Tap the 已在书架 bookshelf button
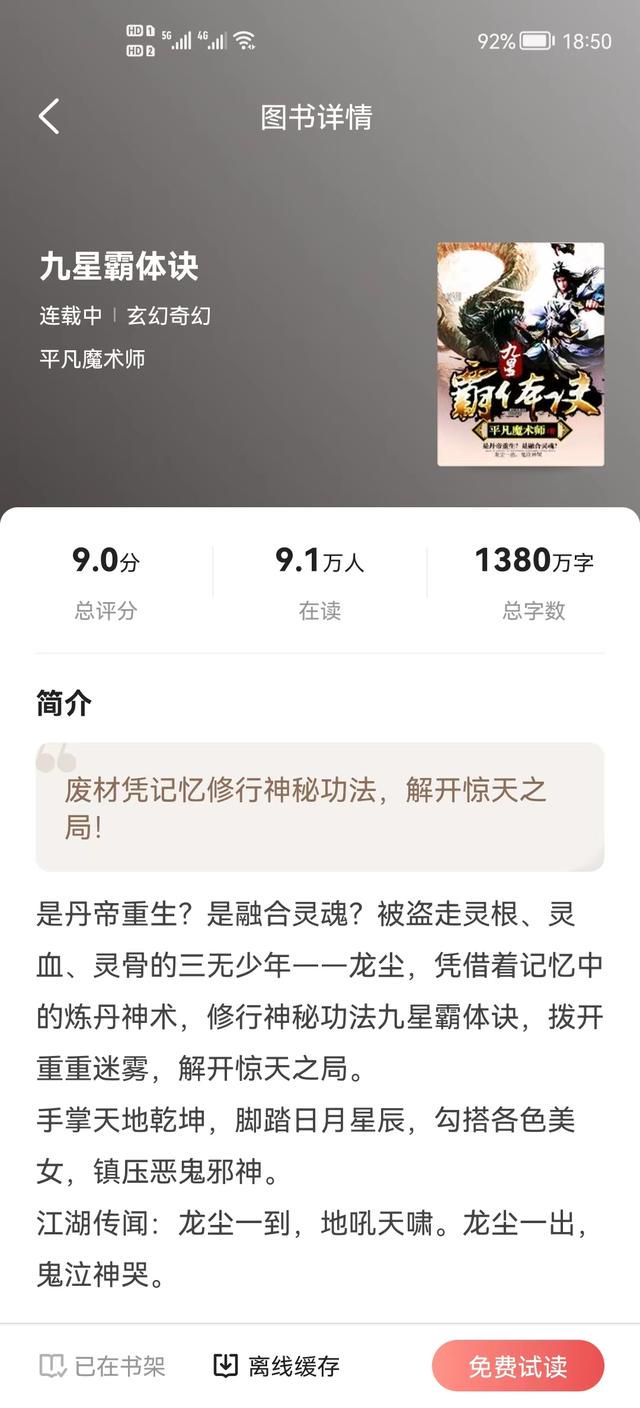Image resolution: width=640 pixels, height=1408 pixels. [102, 1365]
